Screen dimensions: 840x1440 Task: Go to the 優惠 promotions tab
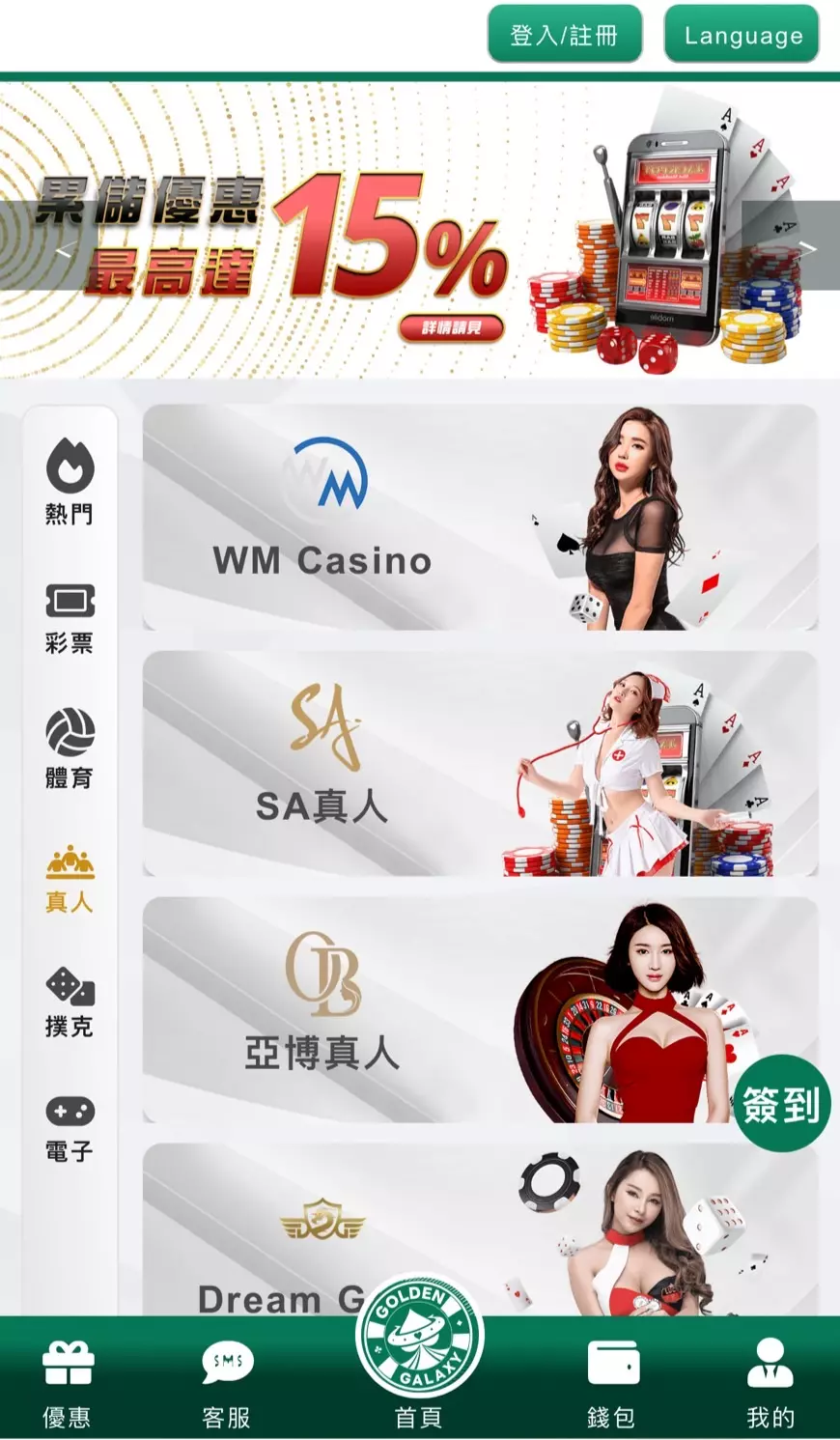[x=68, y=1383]
